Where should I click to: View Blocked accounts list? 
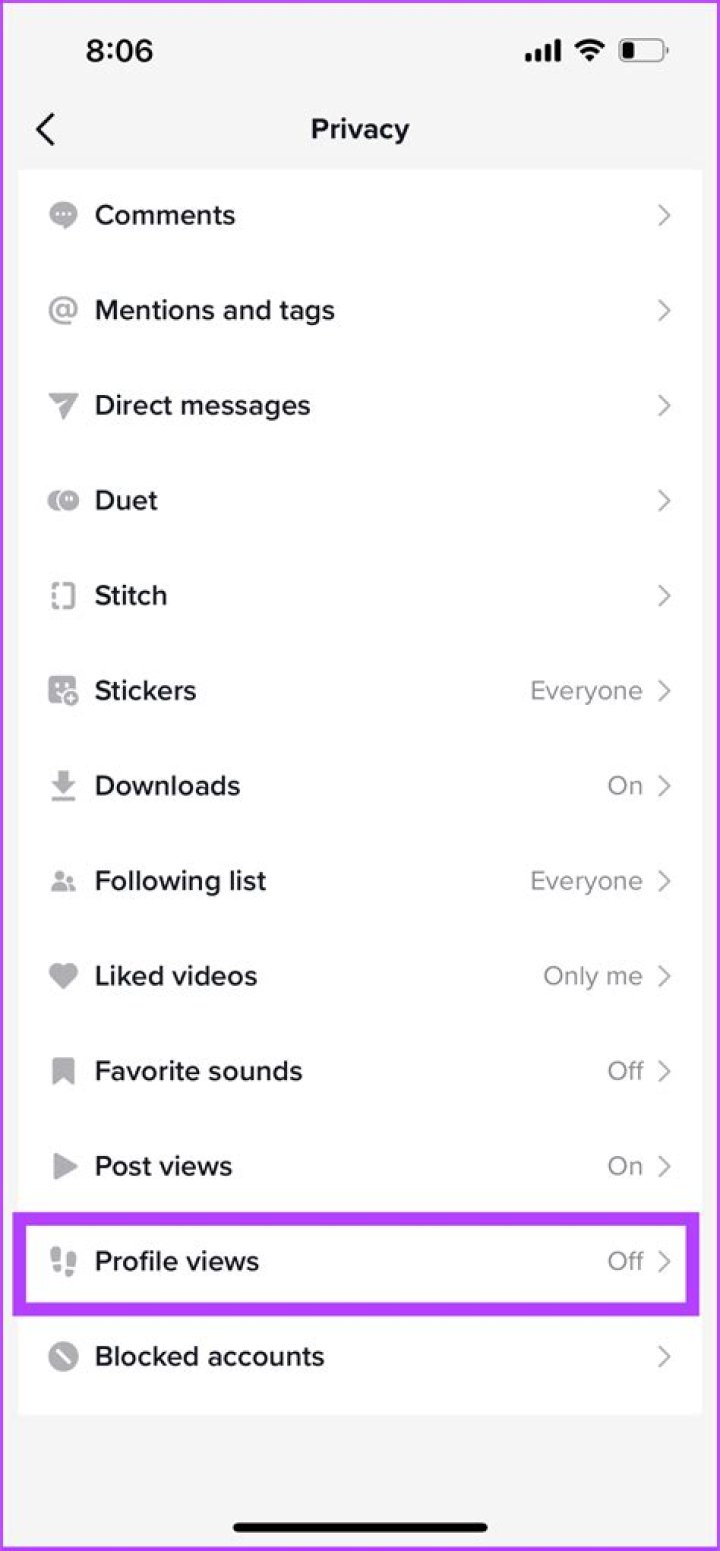pos(358,1357)
